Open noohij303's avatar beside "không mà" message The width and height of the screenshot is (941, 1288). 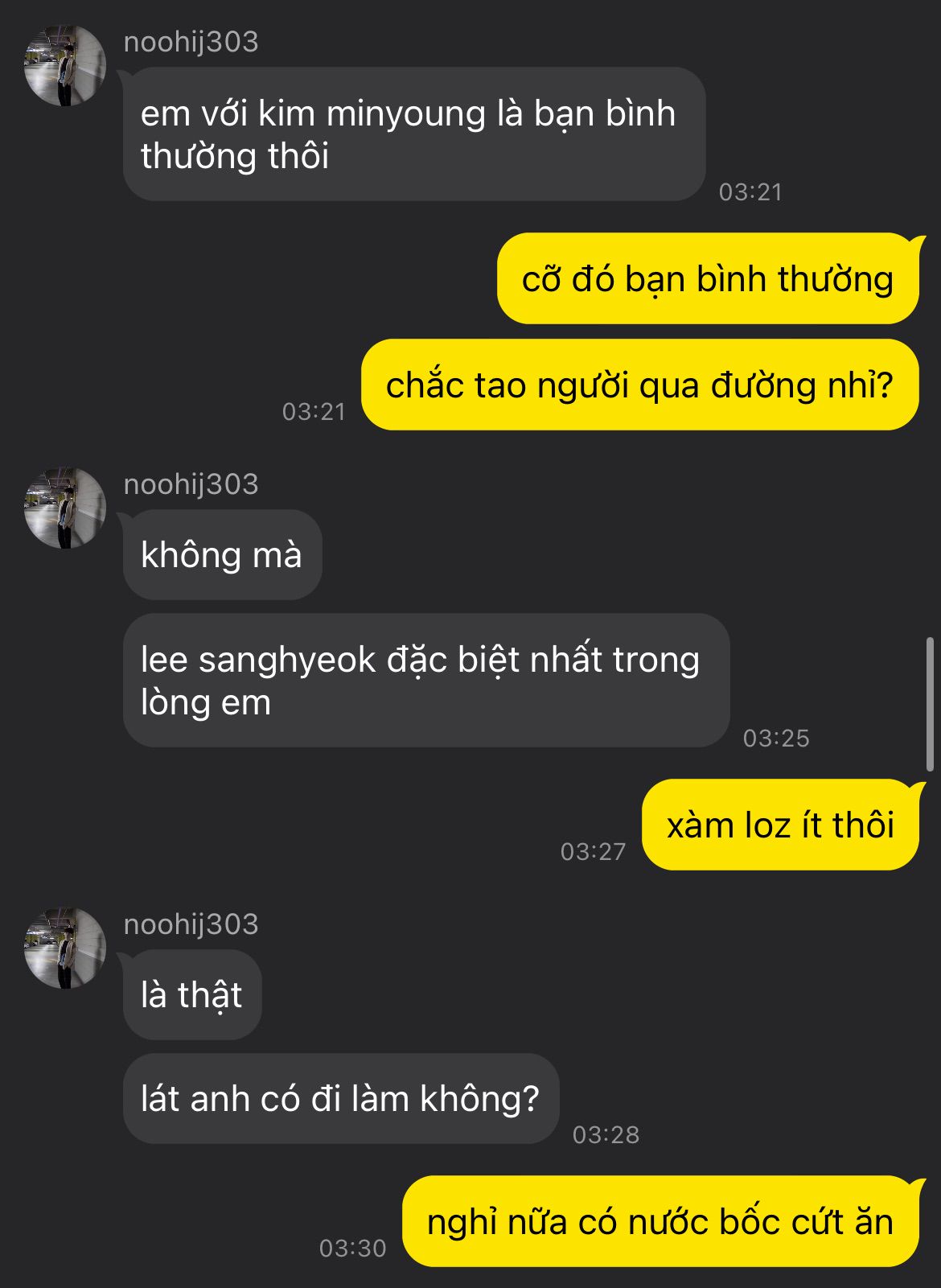pos(64,508)
